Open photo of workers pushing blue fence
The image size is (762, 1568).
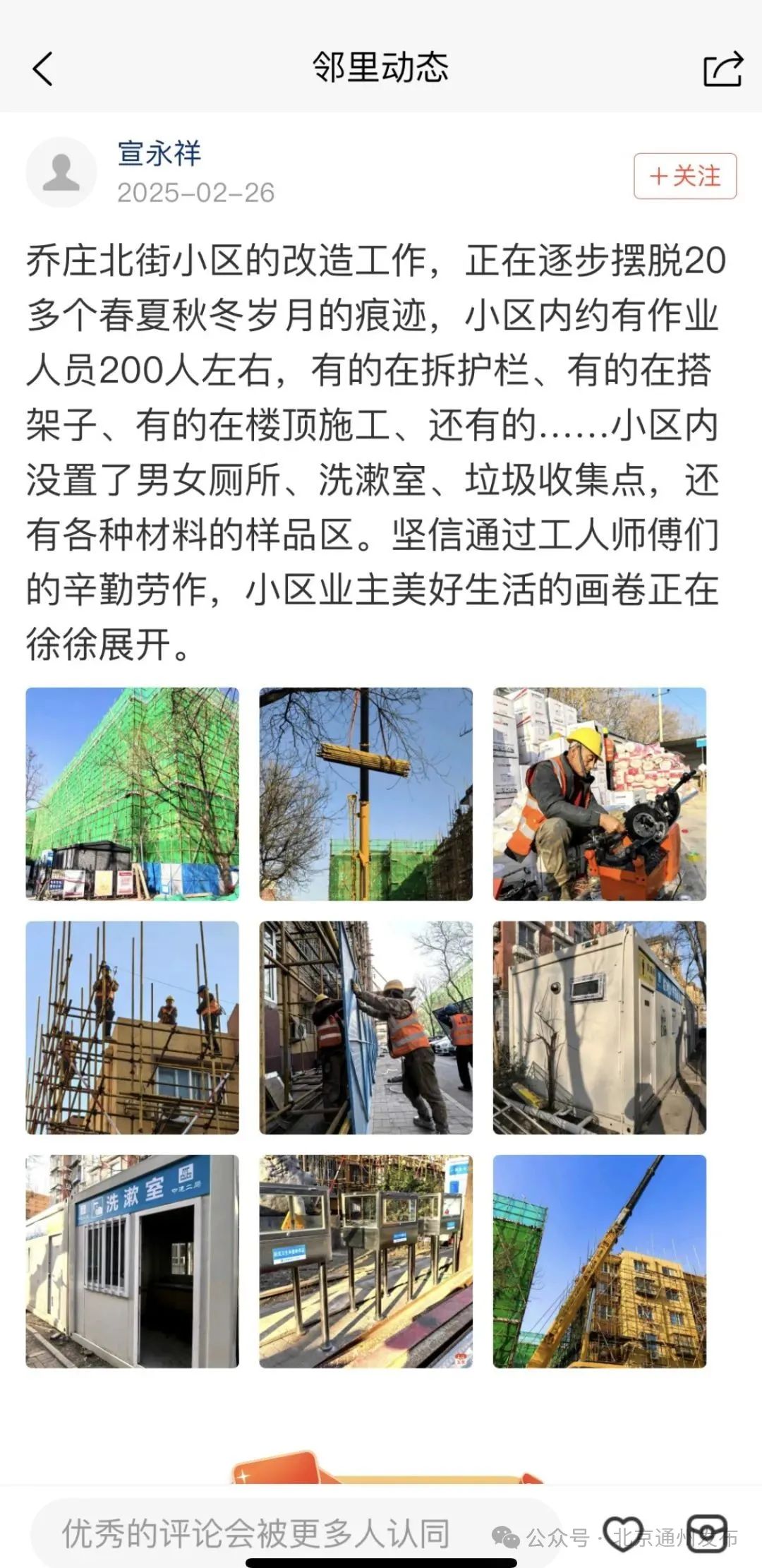click(365, 1027)
